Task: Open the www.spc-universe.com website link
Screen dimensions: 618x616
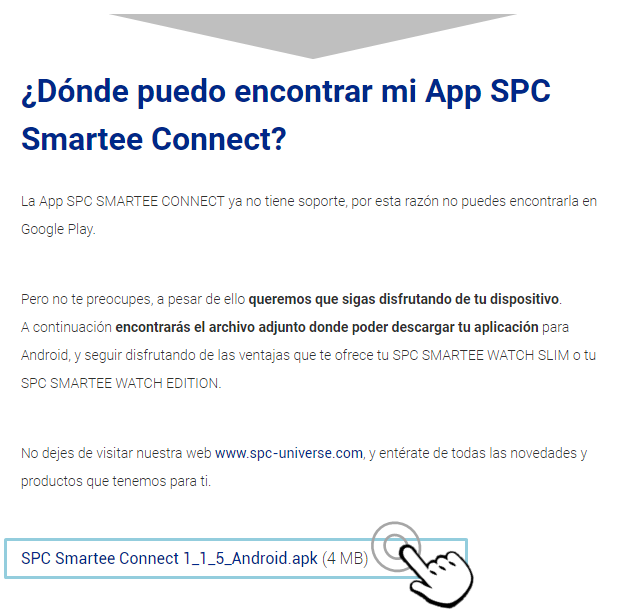Action: coord(288,453)
